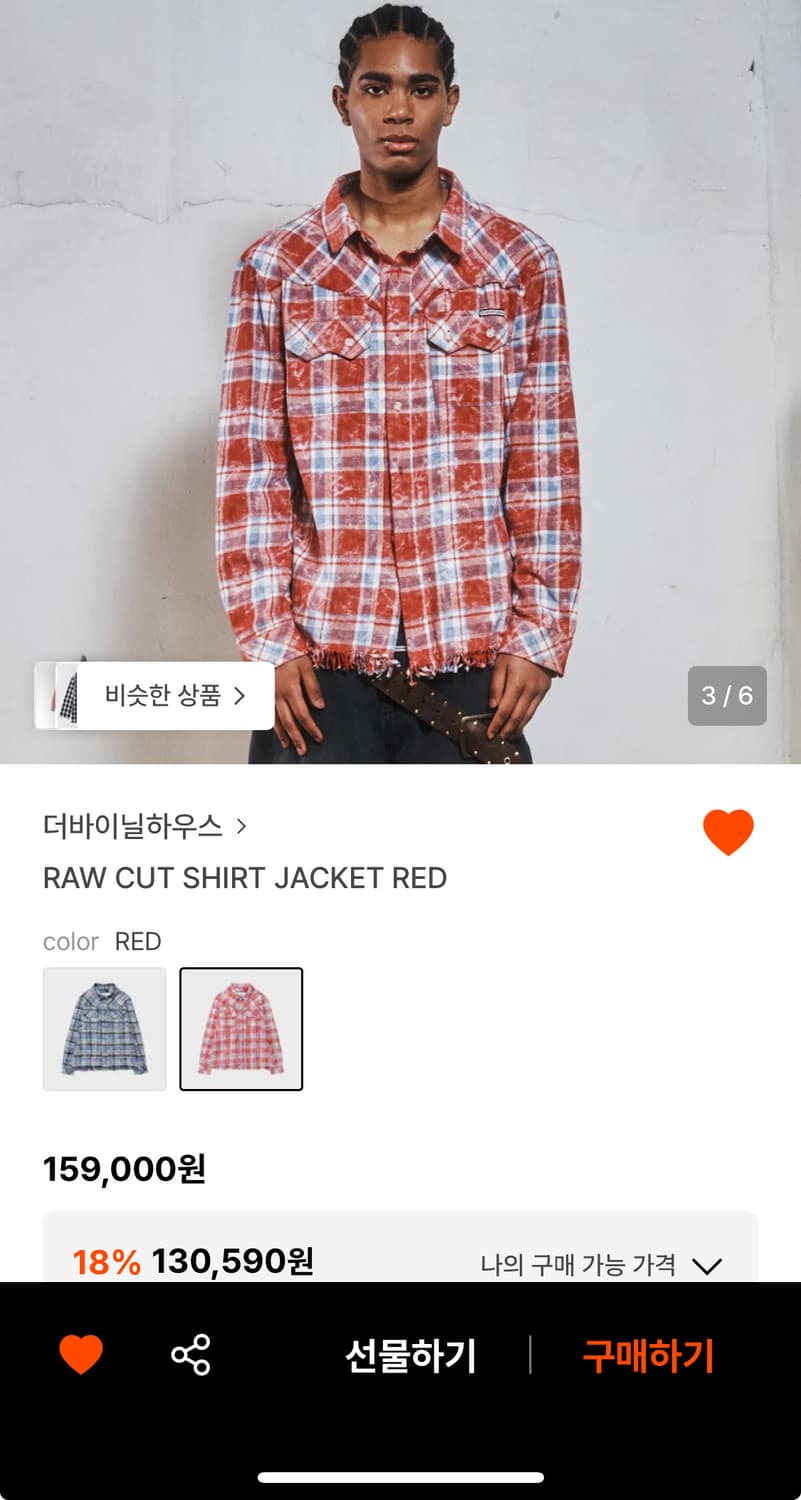Switch to the blue color variant

click(x=104, y=1028)
